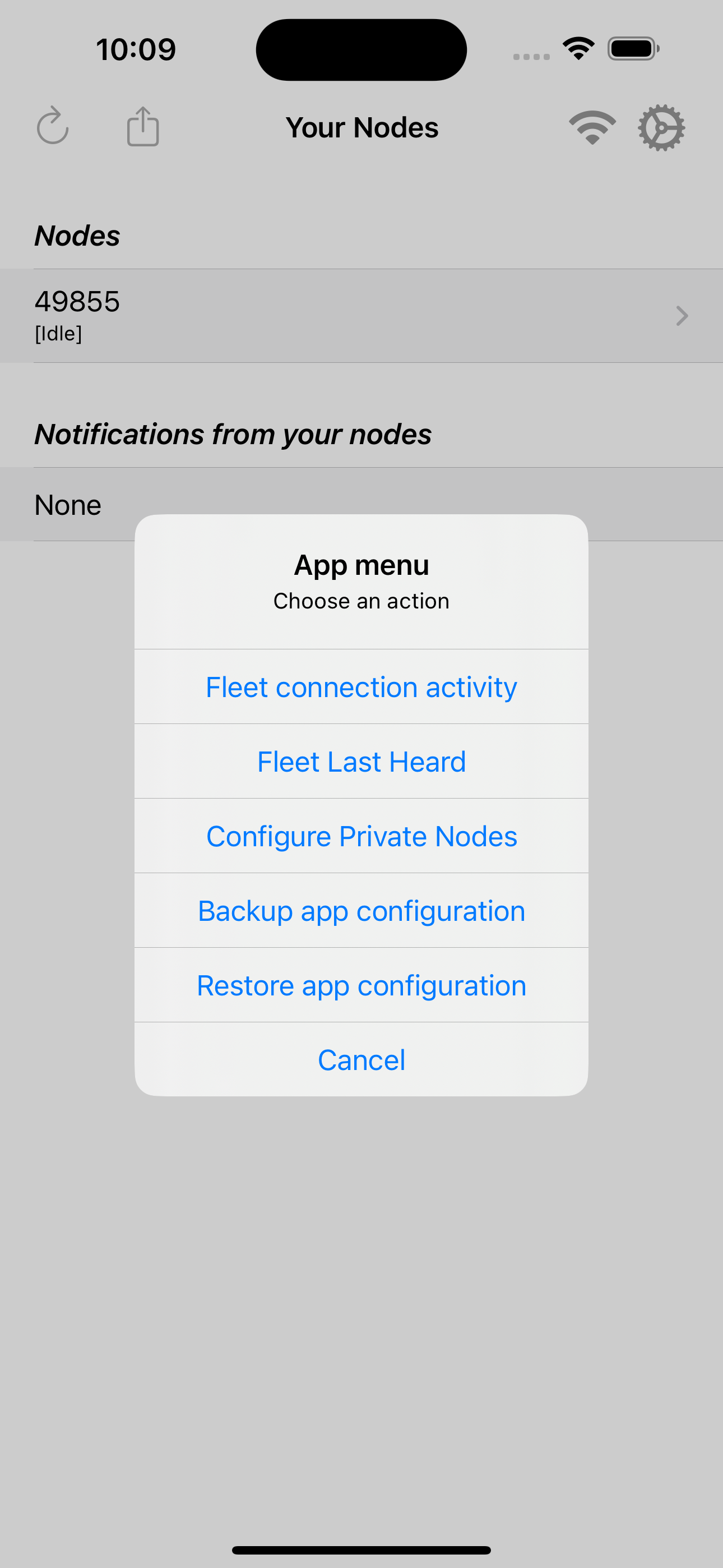Open the share/export icon
The width and height of the screenshot is (723, 1568).
(x=142, y=127)
